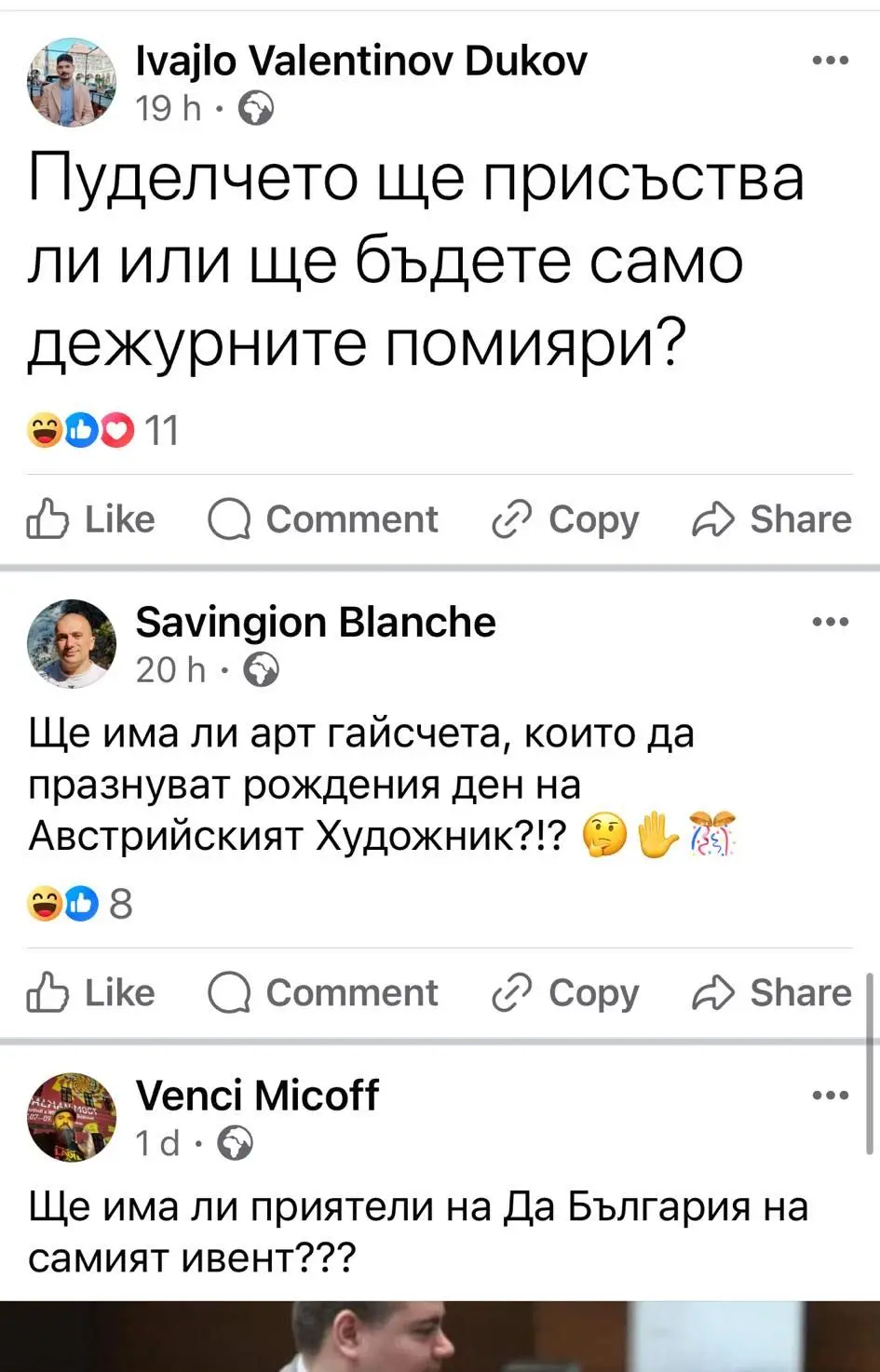Open Venci Micoff's profile name
The height and width of the screenshot is (1372, 880).
pyautogui.click(x=257, y=1096)
